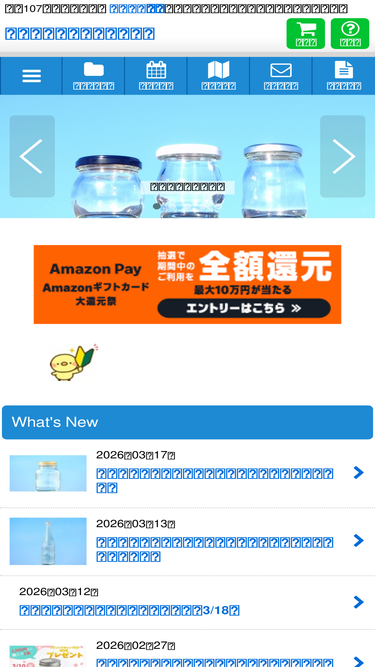Open the document icon navigation item
Viewport: 375px width, 667px height.
tap(344, 76)
